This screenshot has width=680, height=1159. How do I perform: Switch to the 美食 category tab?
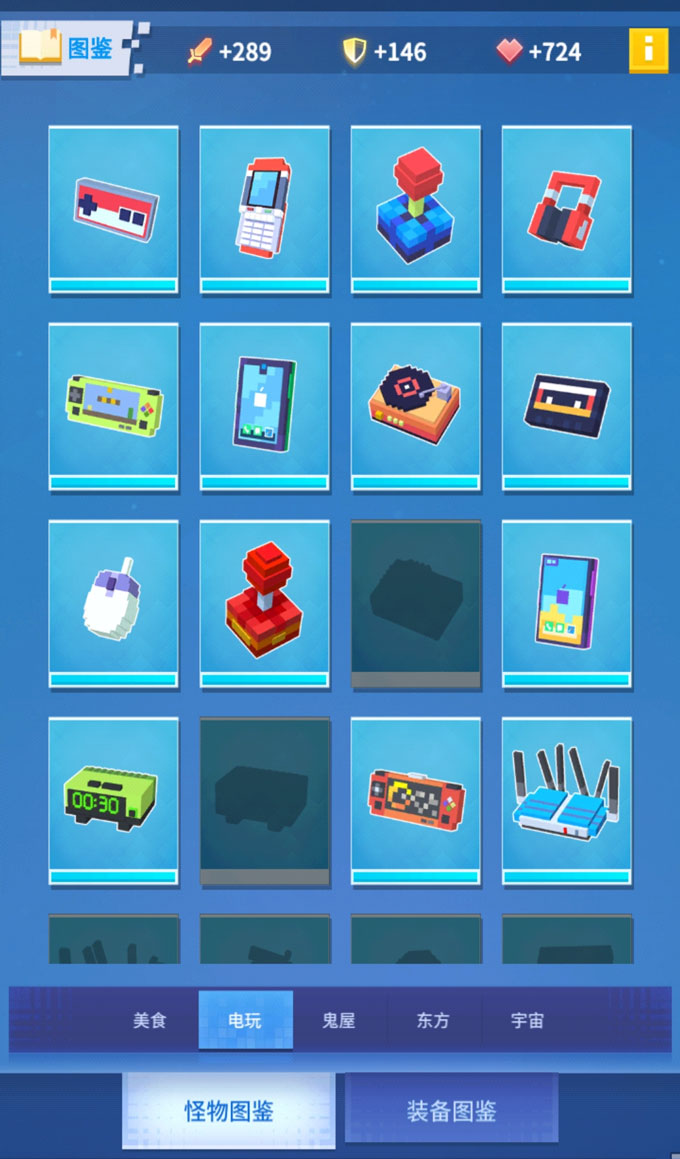[150, 1021]
